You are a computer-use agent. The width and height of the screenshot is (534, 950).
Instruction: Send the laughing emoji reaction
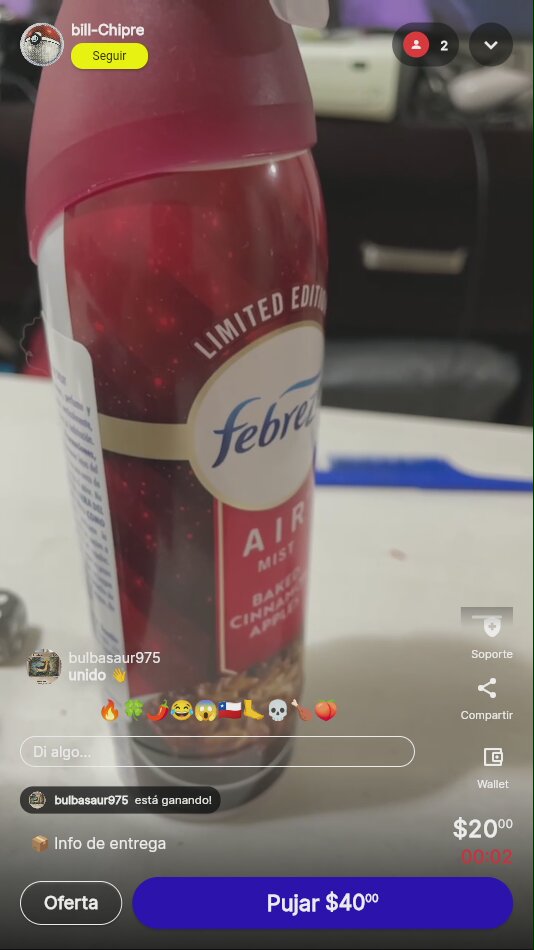coord(181,710)
